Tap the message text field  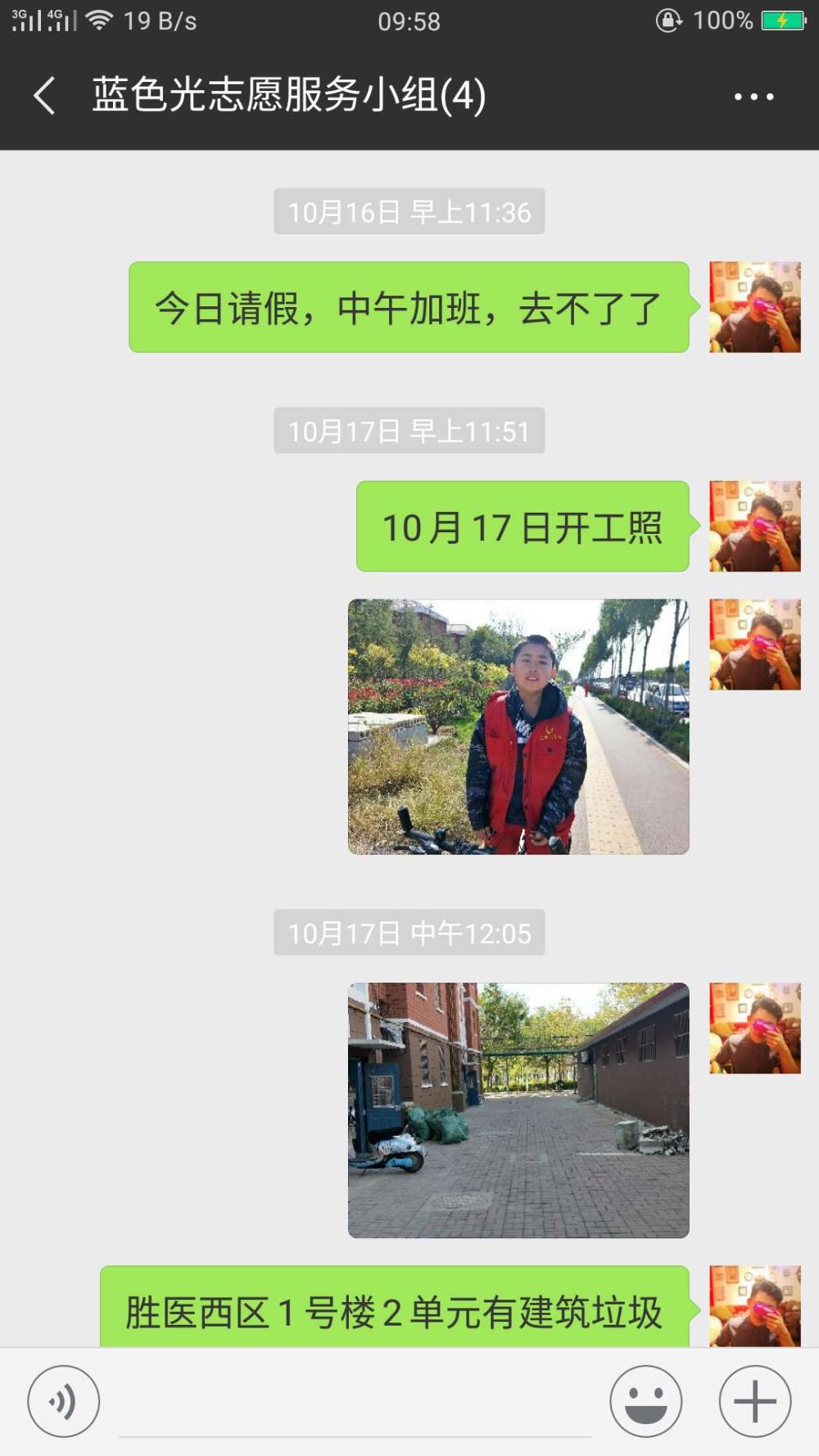355,1402
